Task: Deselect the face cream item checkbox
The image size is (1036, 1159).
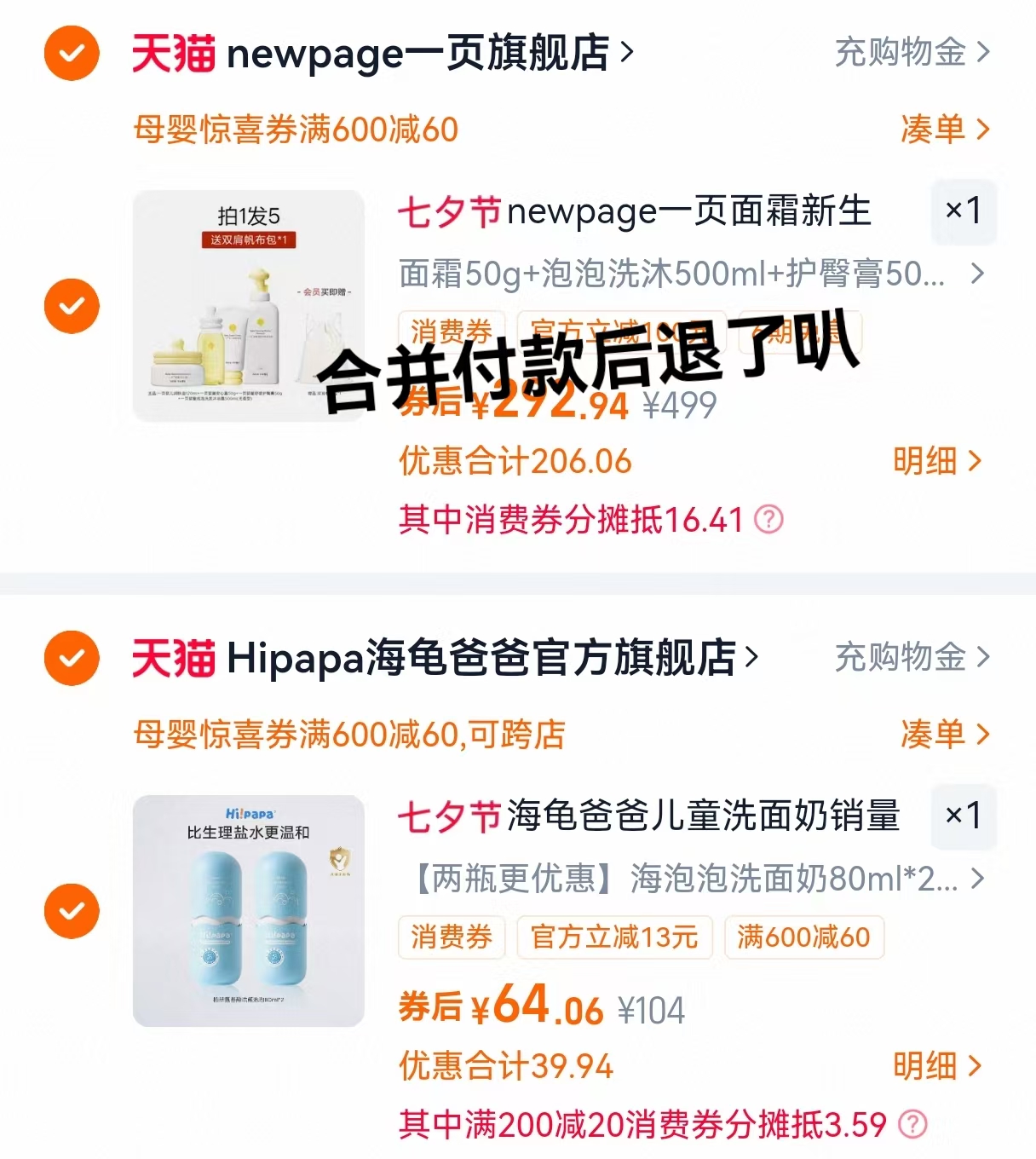Action: 71,304
